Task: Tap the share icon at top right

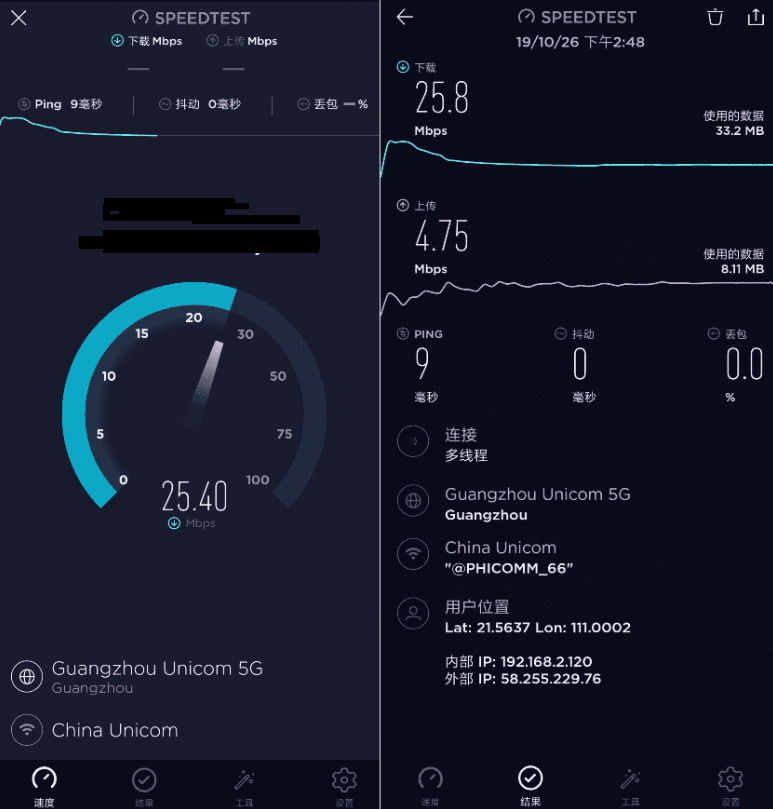Action: [x=755, y=17]
